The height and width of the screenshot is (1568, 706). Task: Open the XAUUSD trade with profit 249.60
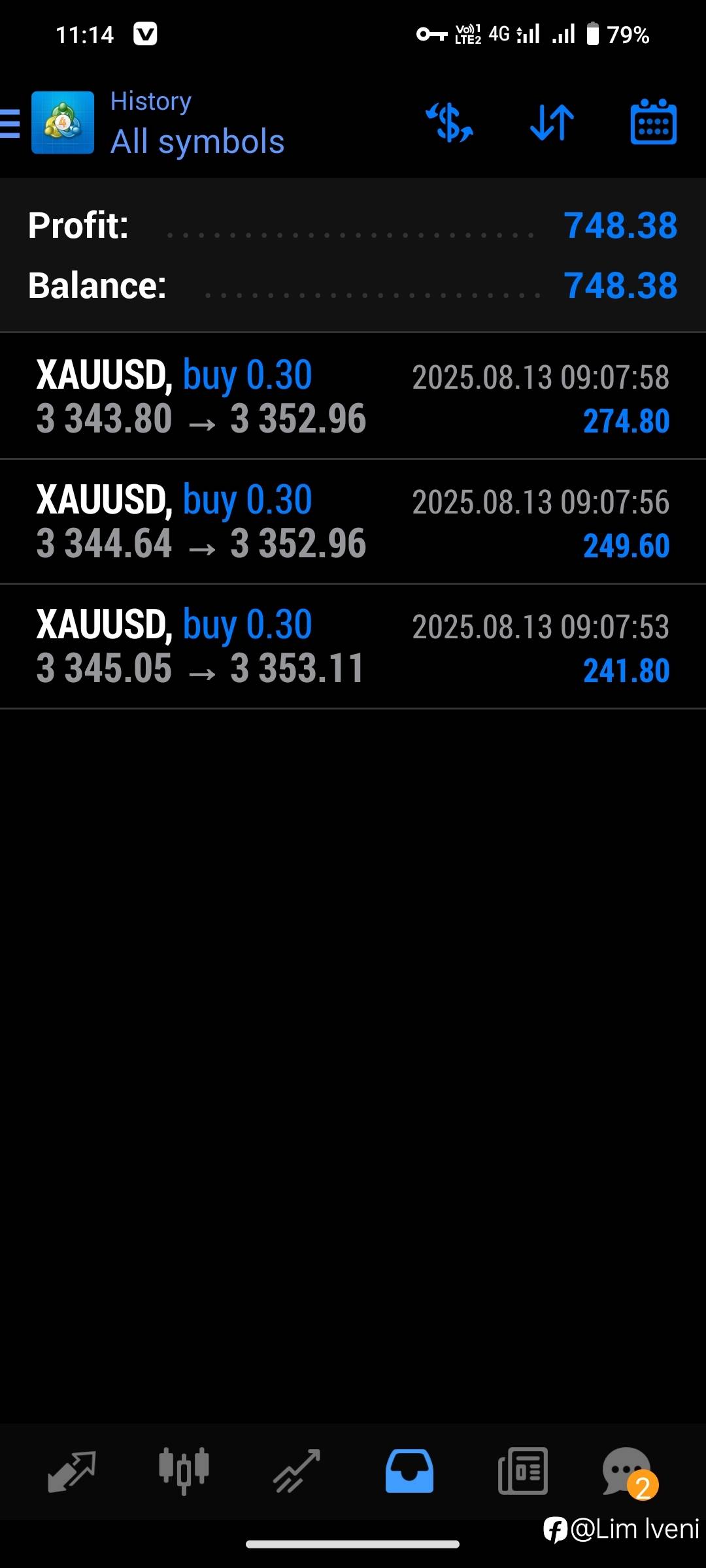tap(353, 521)
